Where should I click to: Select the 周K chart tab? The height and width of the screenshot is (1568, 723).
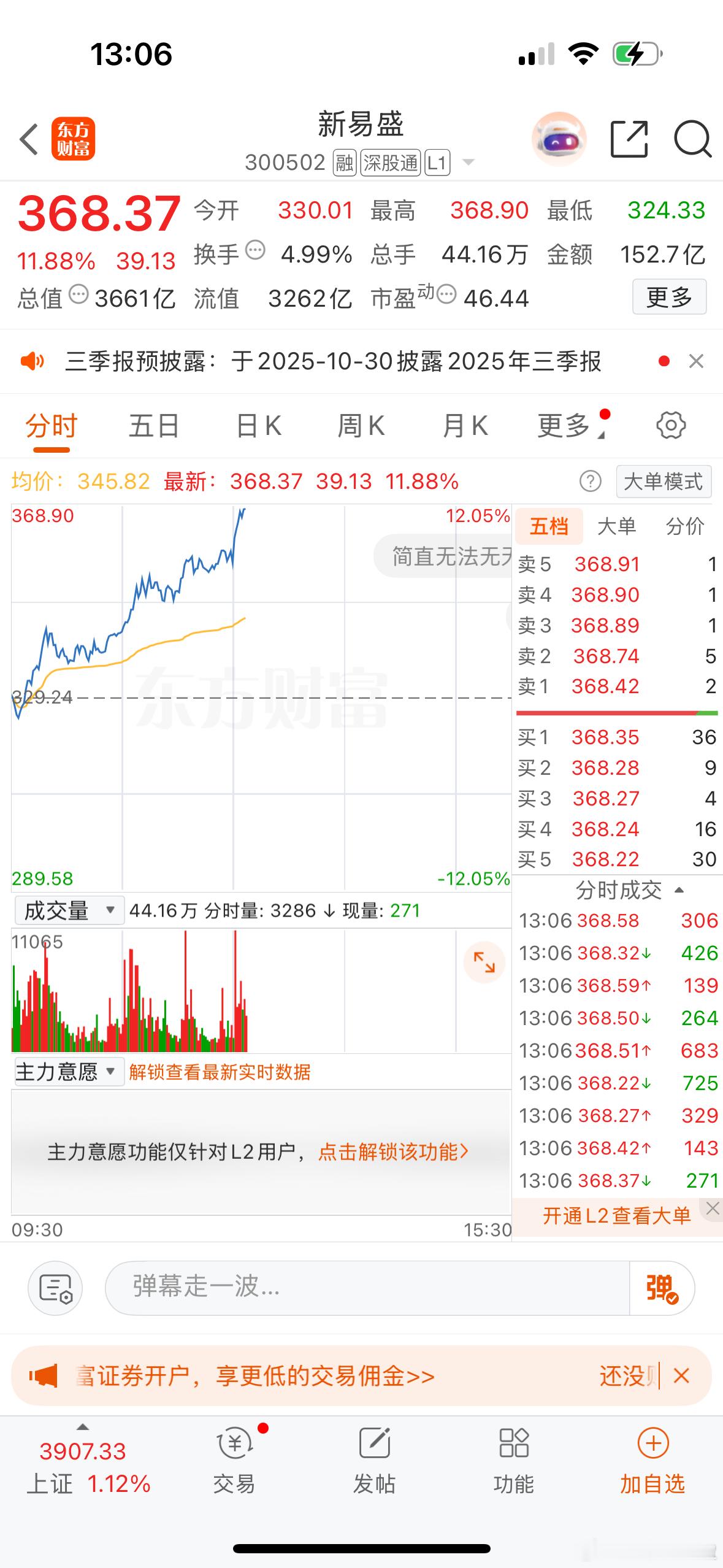click(361, 426)
